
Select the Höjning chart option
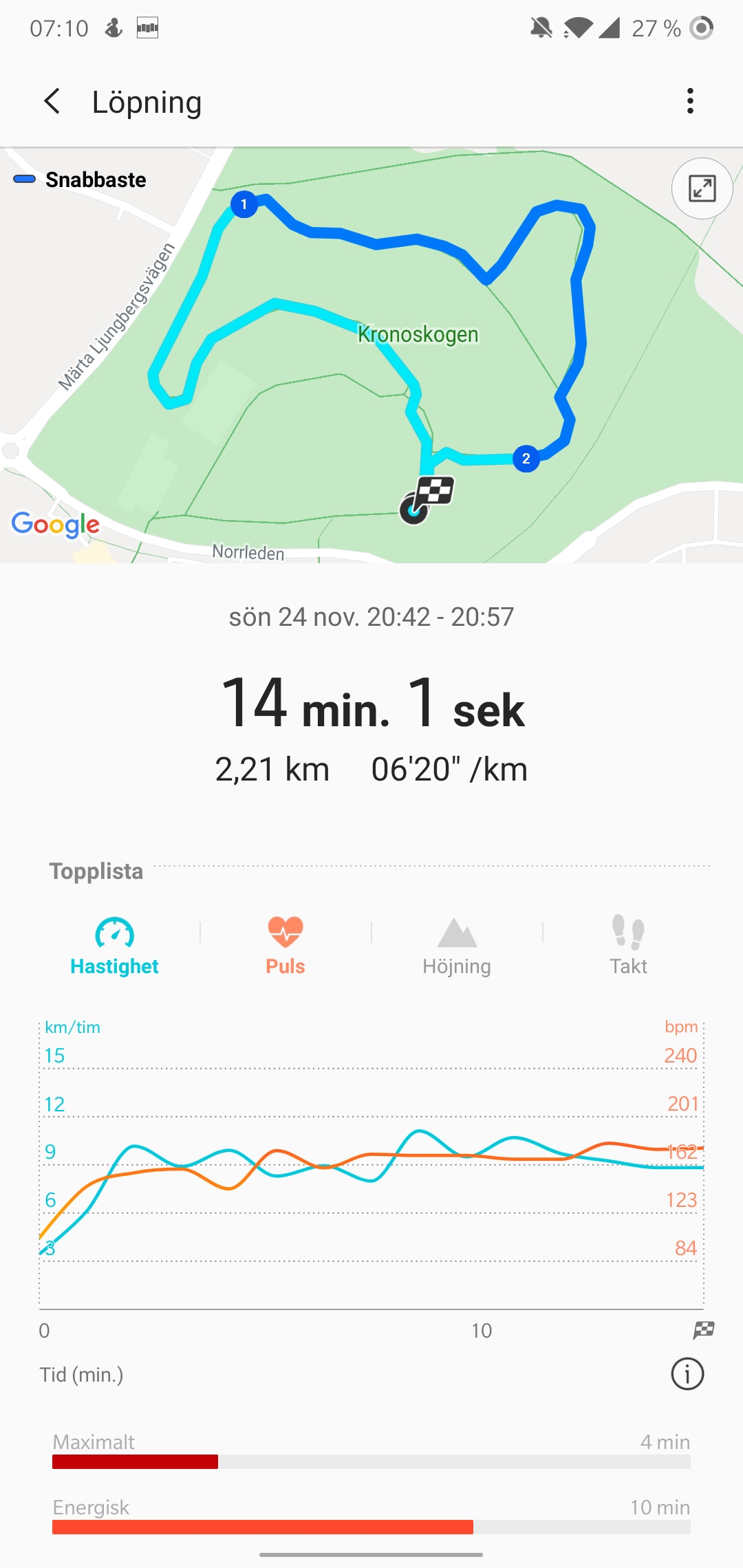coord(457,947)
